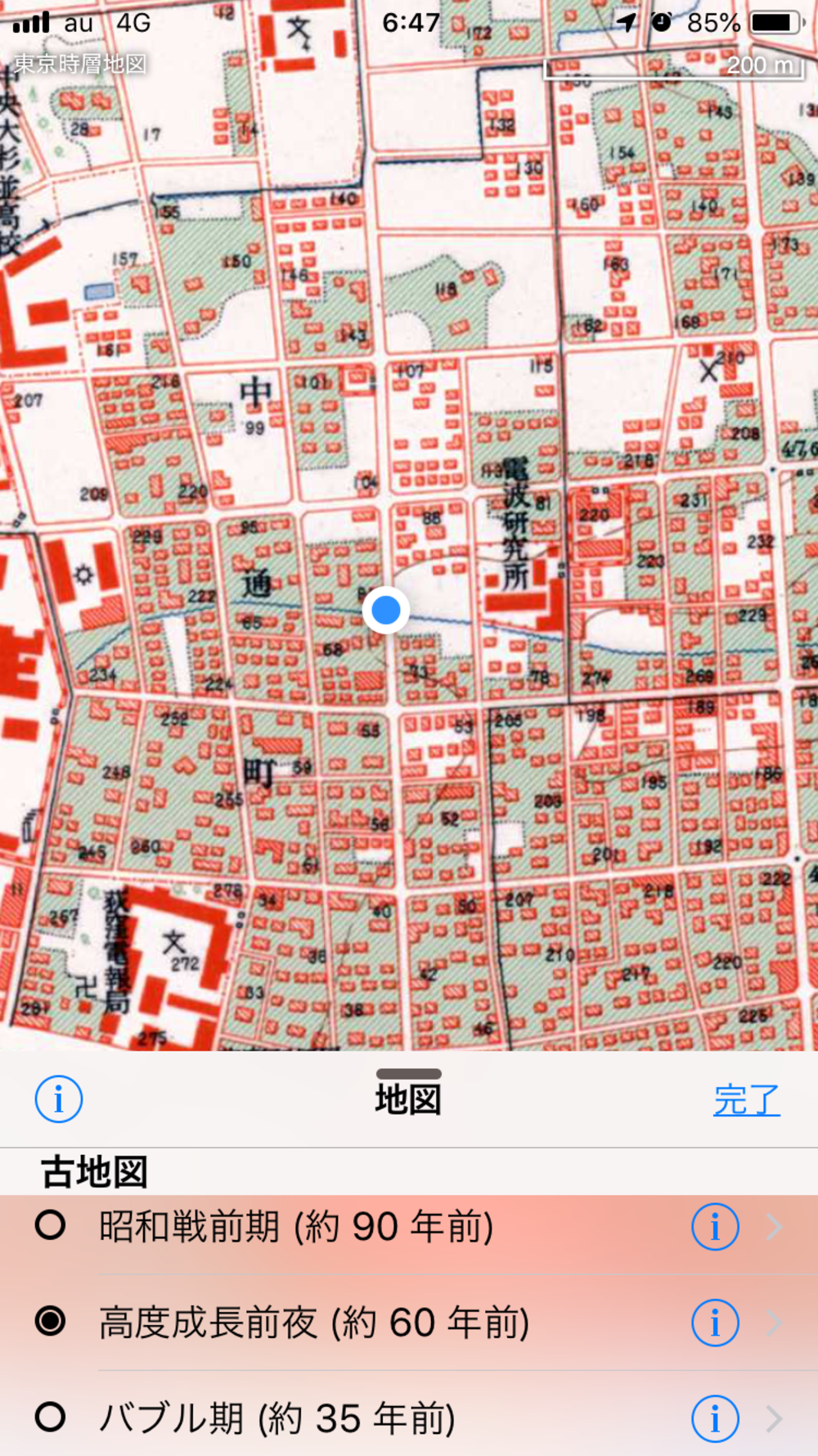Tap the battery indicator in the status bar
Viewport: 818px width, 1456px height.
click(775, 21)
